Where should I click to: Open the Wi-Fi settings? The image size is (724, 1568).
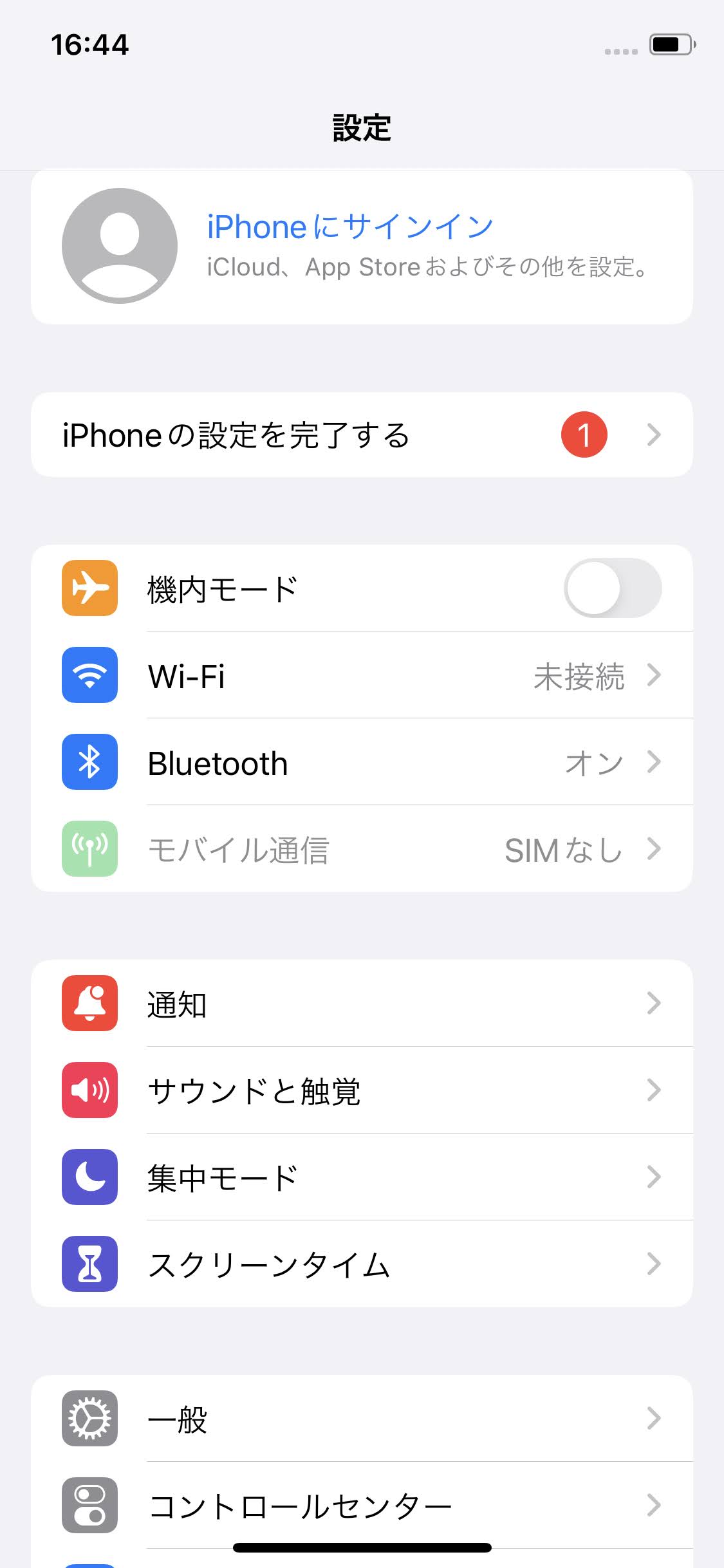pos(362,675)
